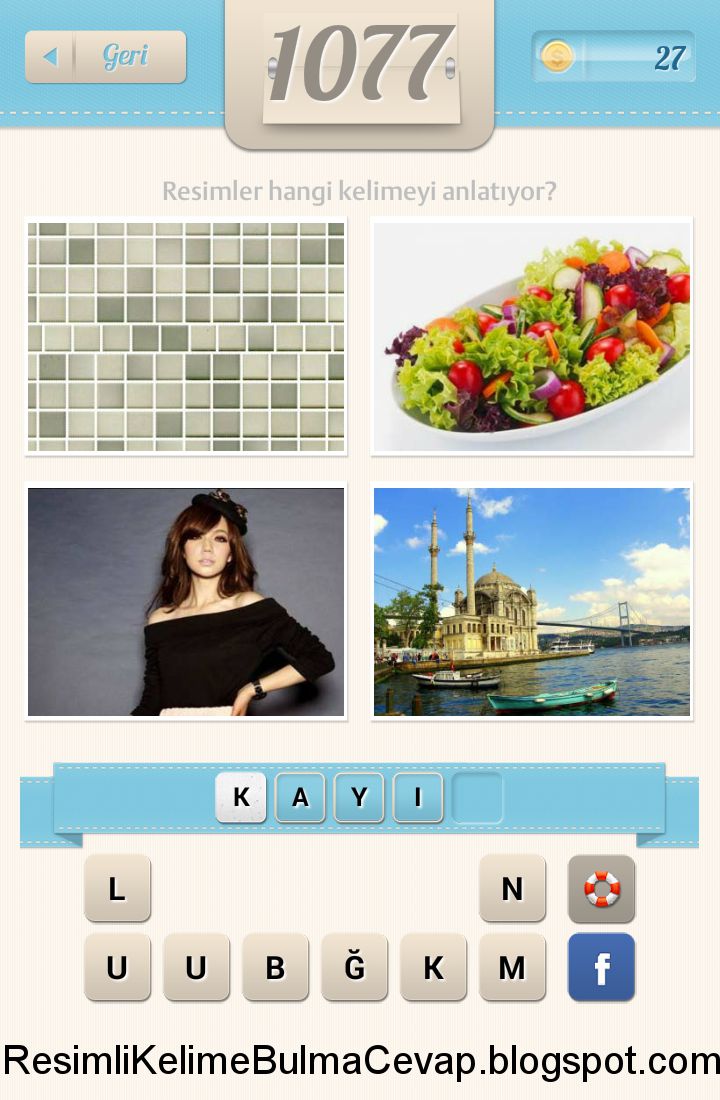
Task: Choose the letter B tile
Action: (x=275, y=967)
